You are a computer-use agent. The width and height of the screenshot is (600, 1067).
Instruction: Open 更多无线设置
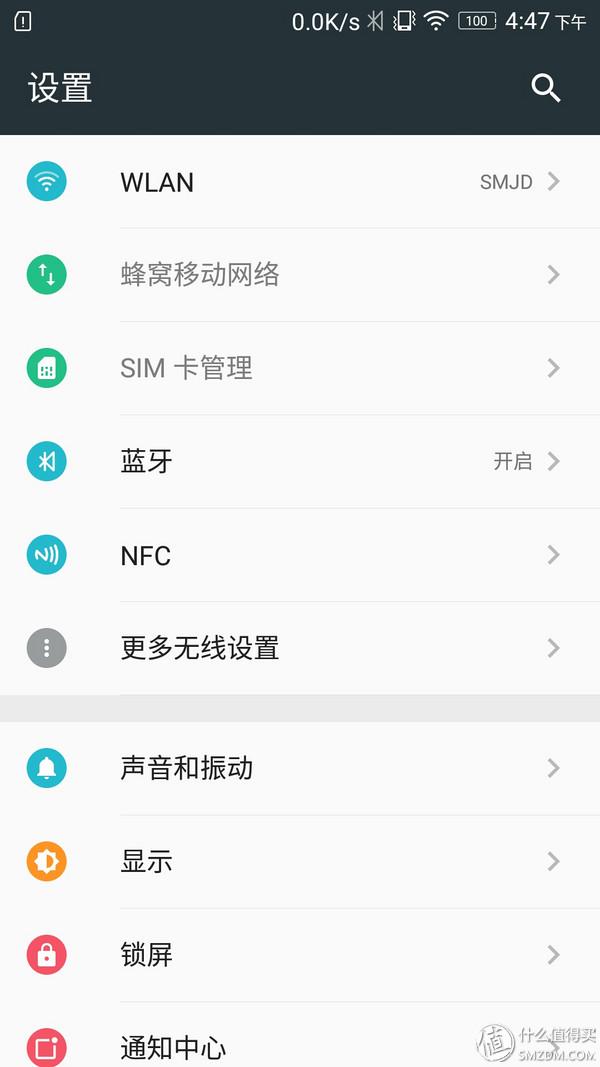pyautogui.click(x=300, y=648)
